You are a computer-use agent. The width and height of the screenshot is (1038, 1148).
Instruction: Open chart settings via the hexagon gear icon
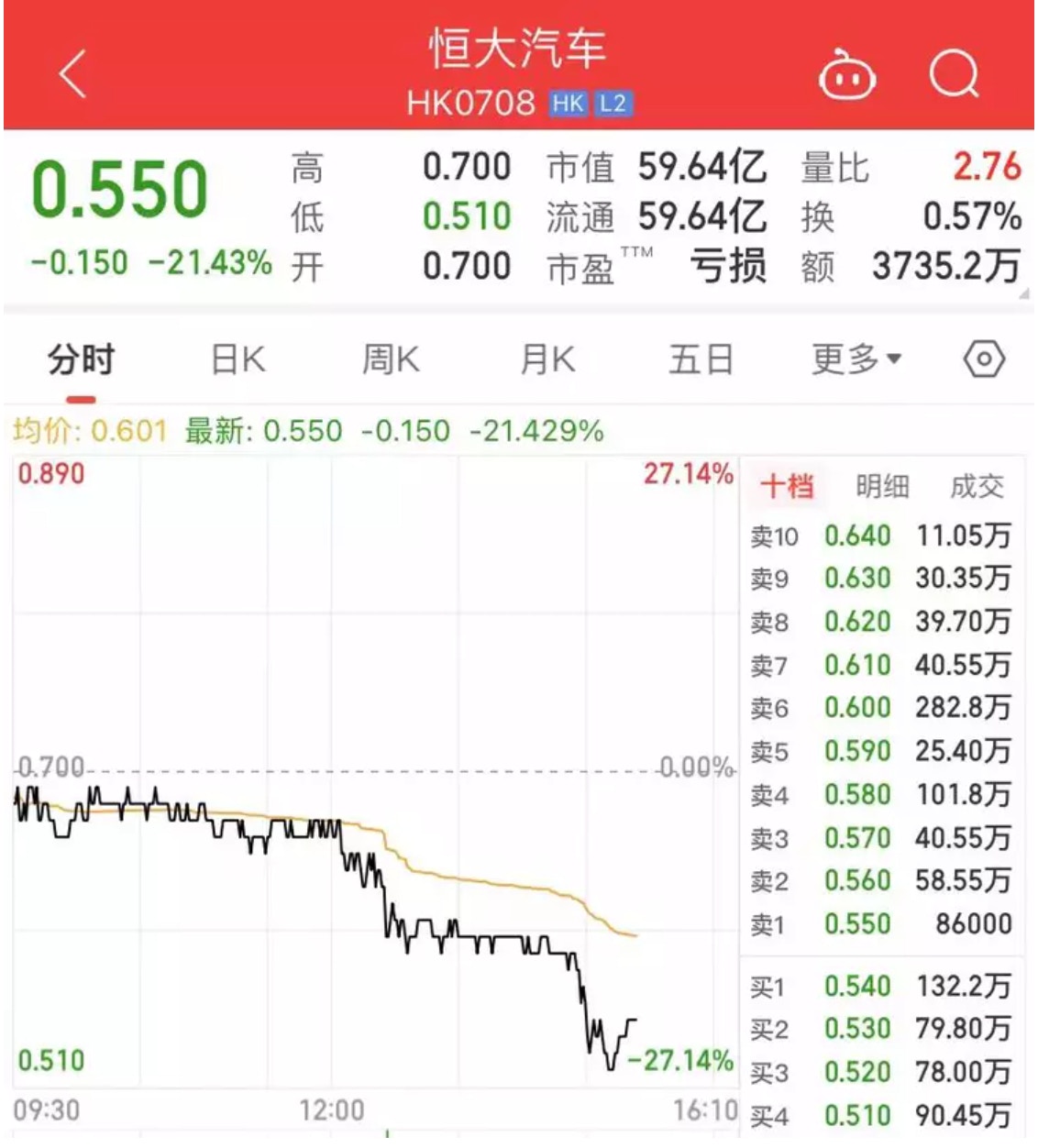983,359
